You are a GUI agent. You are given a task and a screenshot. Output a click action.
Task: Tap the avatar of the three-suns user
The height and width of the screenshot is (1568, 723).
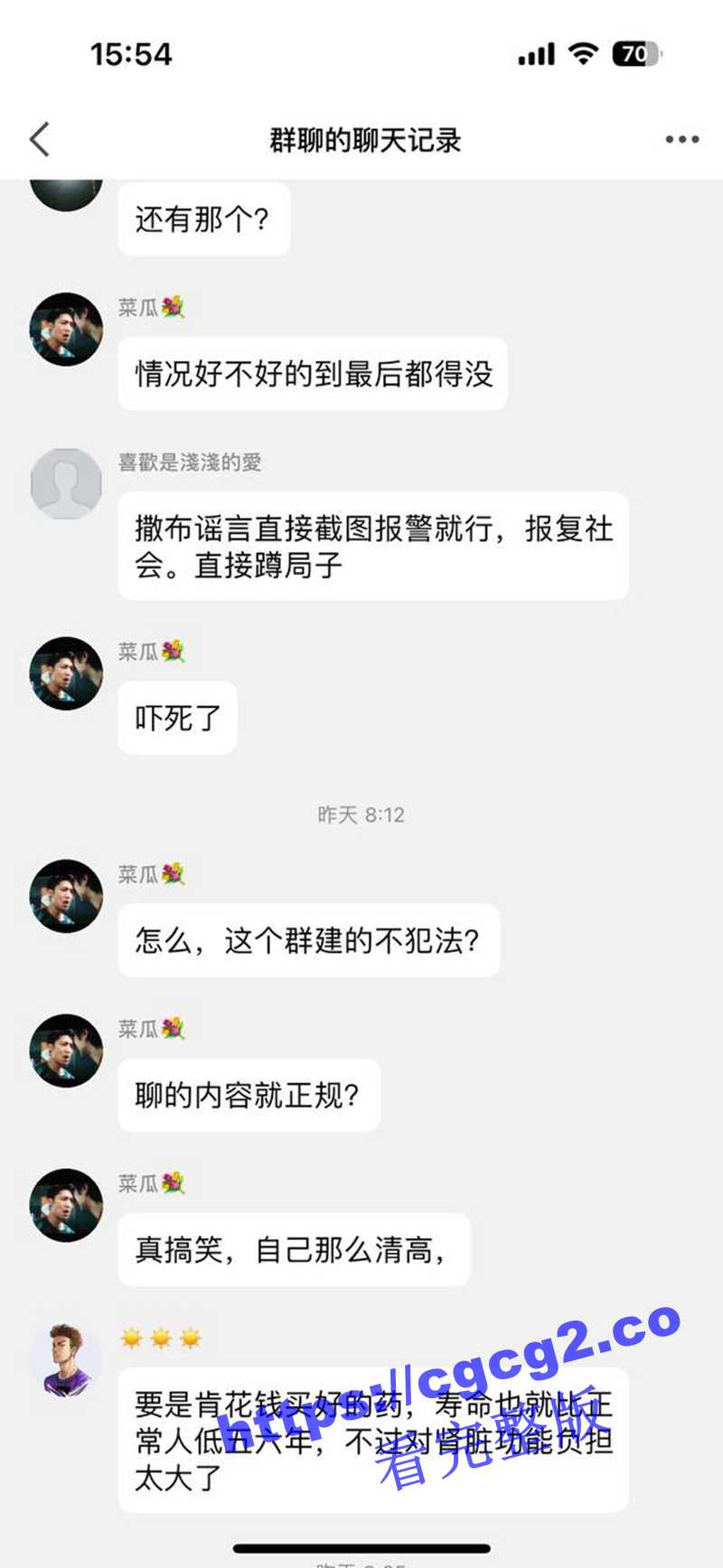(66, 1359)
